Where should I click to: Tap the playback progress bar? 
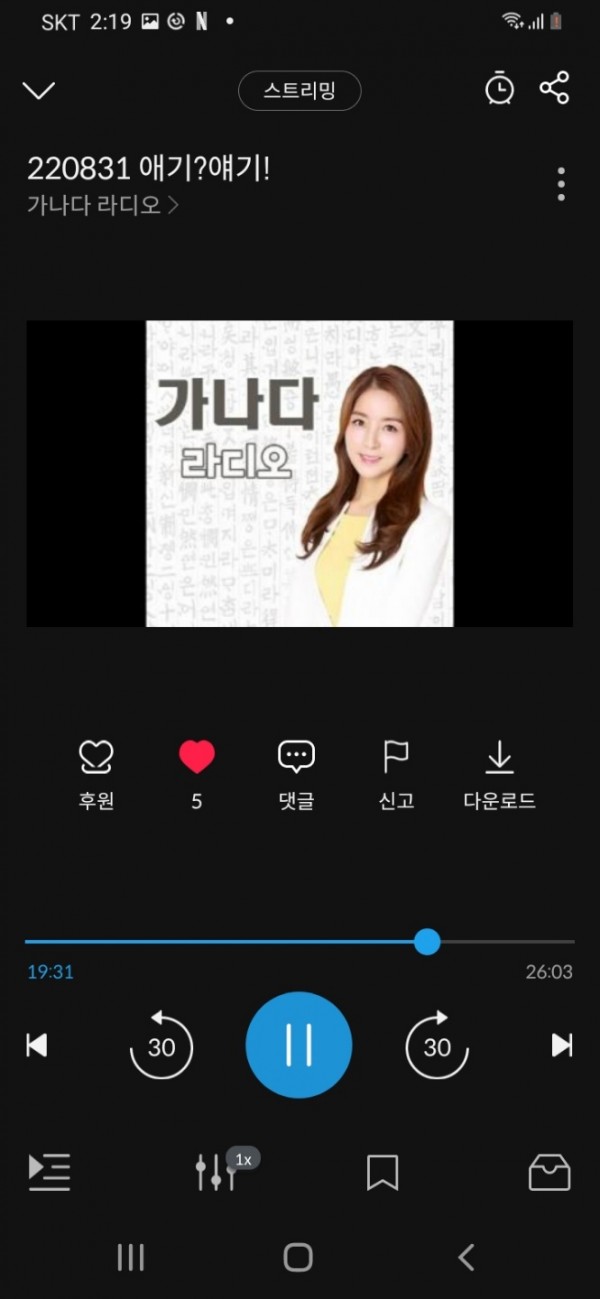click(x=300, y=942)
